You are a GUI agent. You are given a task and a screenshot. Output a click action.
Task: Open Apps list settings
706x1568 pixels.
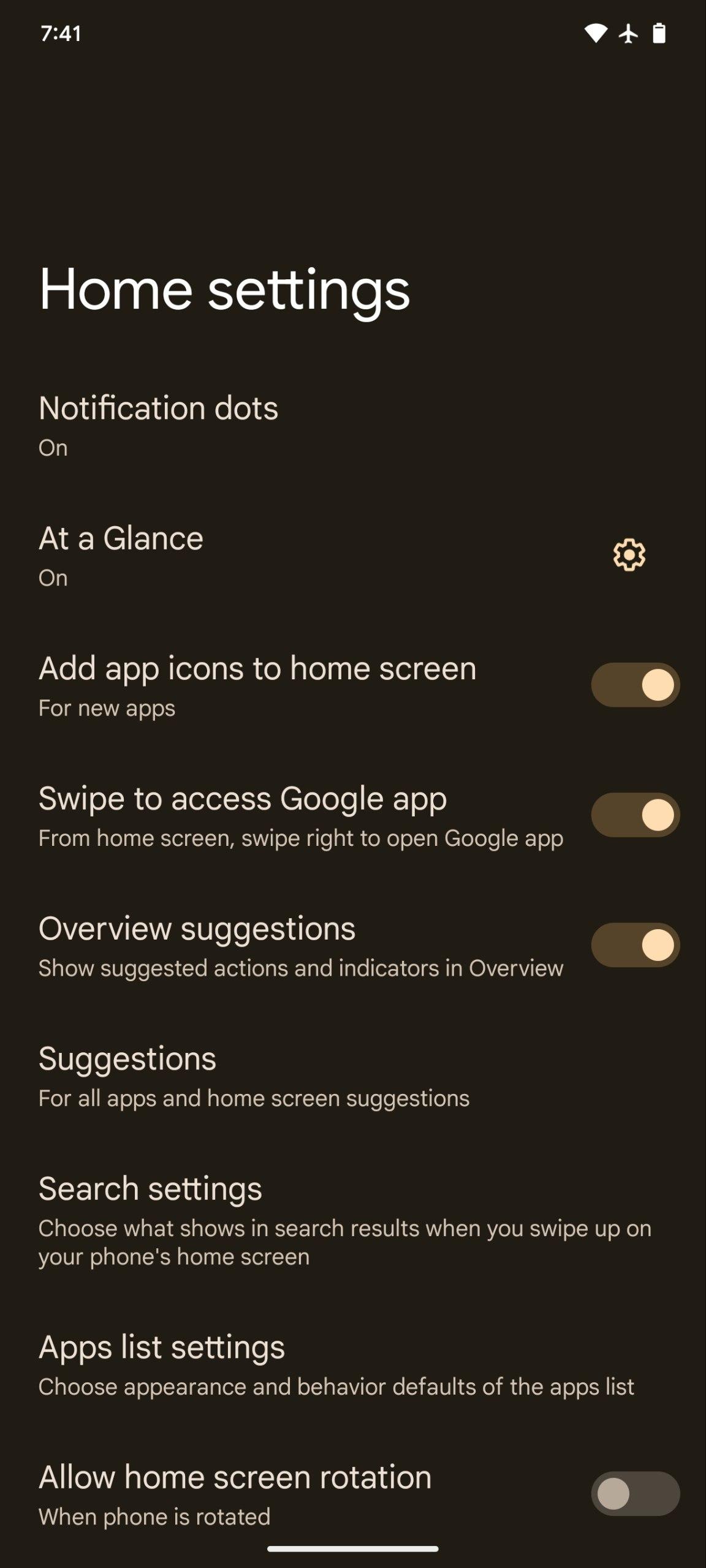click(336, 1365)
